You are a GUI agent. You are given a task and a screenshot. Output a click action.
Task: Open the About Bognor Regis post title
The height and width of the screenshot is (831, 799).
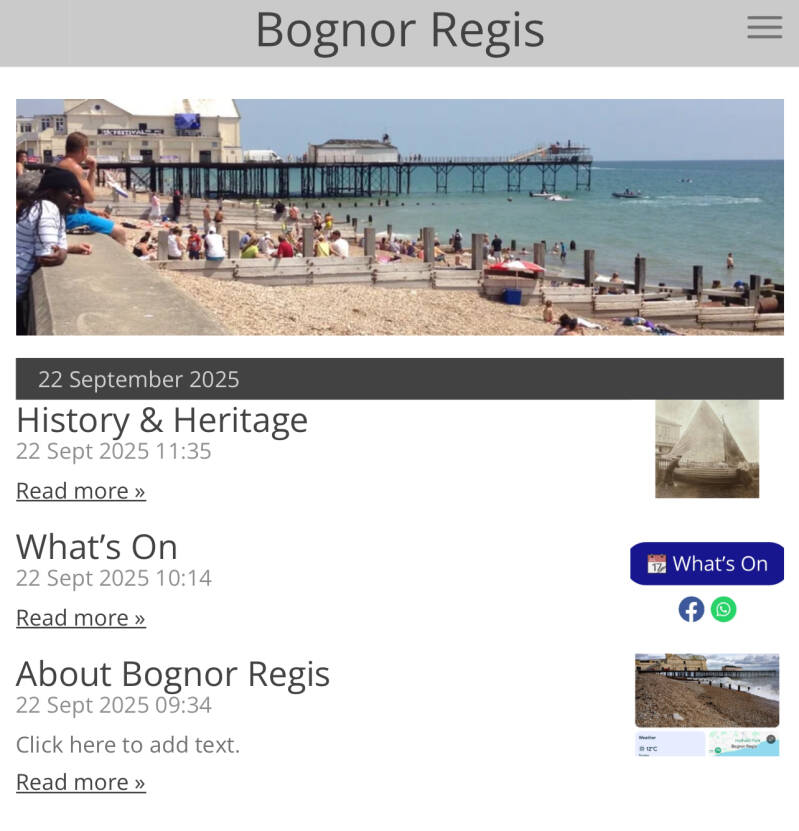[x=173, y=674]
